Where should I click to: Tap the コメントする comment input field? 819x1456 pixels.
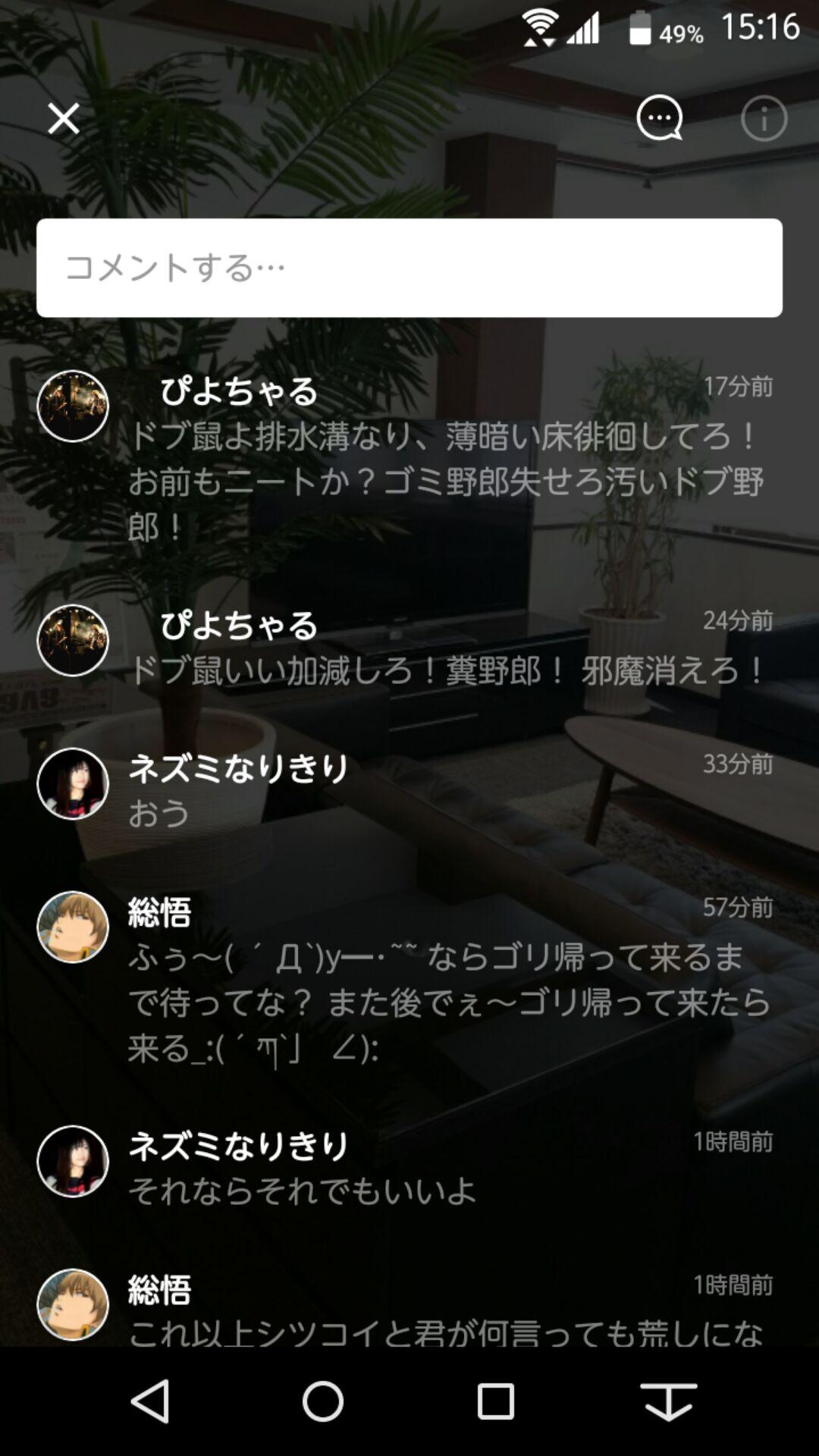pyautogui.click(x=409, y=267)
